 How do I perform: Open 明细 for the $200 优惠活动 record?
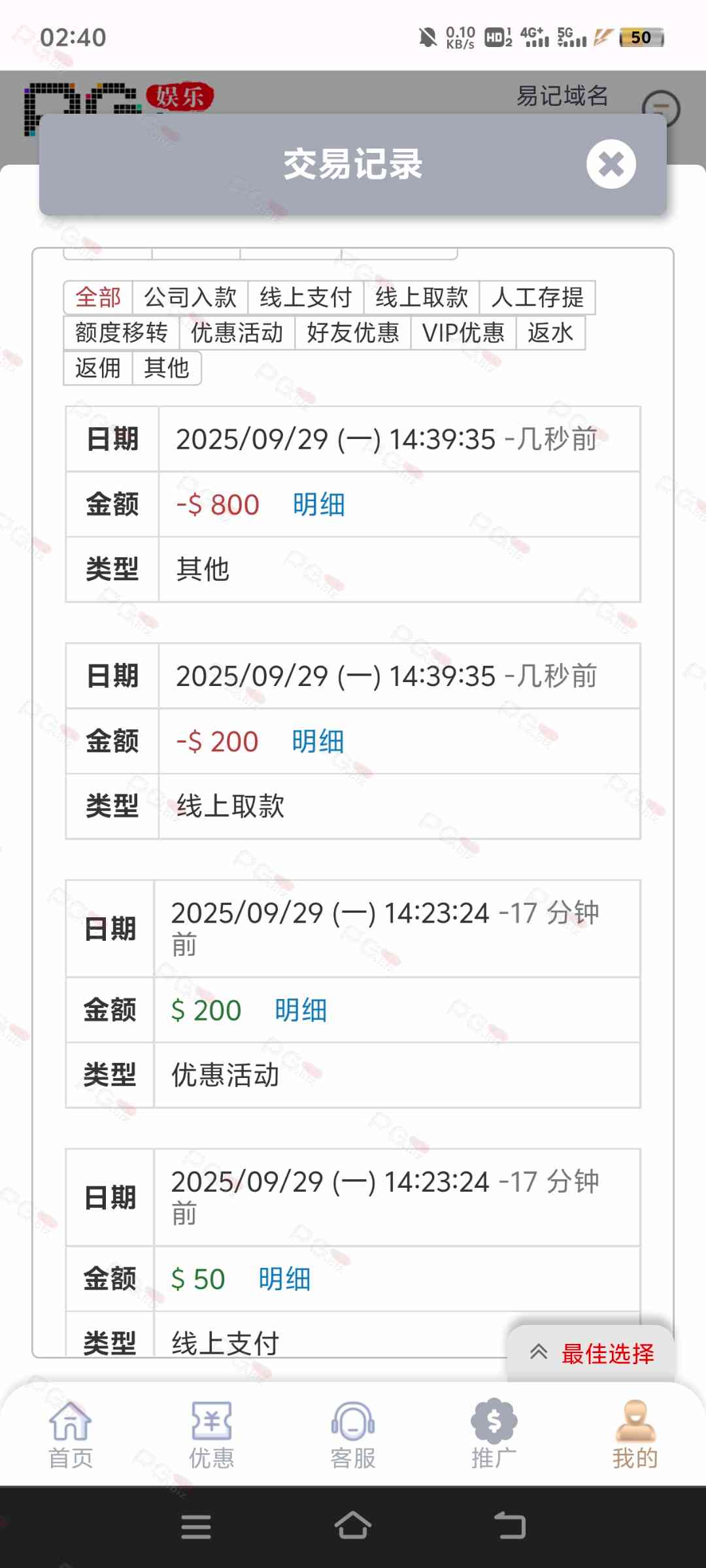click(301, 1010)
